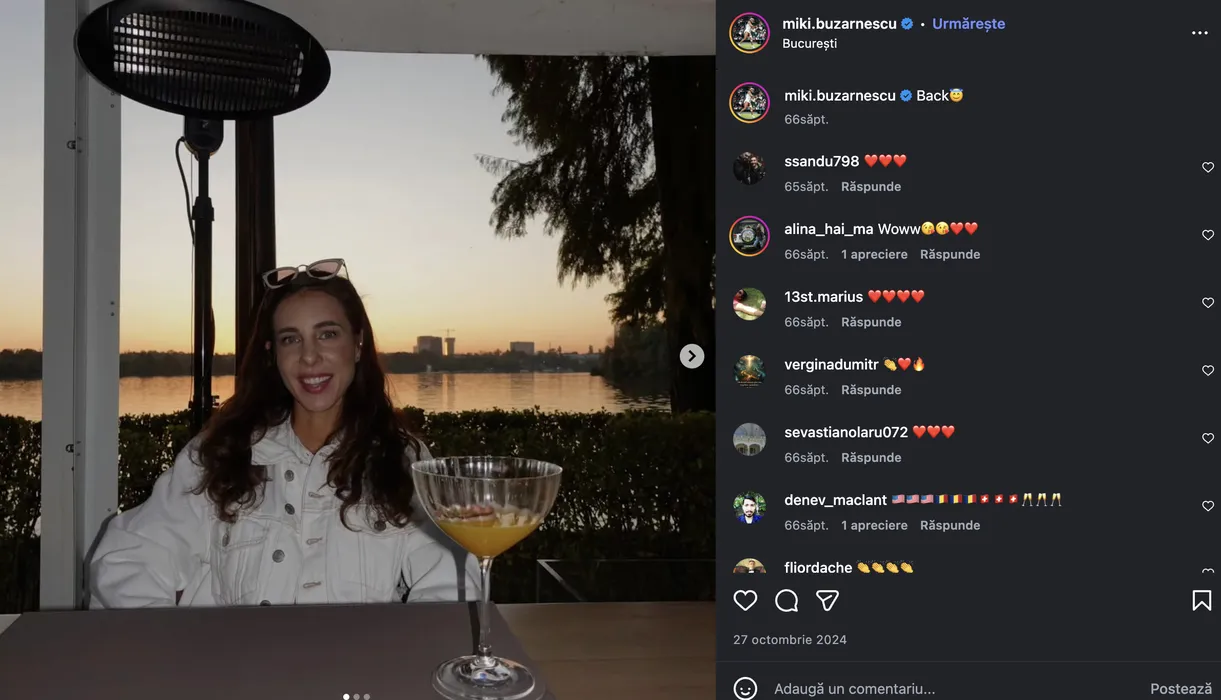Share the post via paper plane icon
Viewport: 1221px width, 700px height.
point(827,600)
